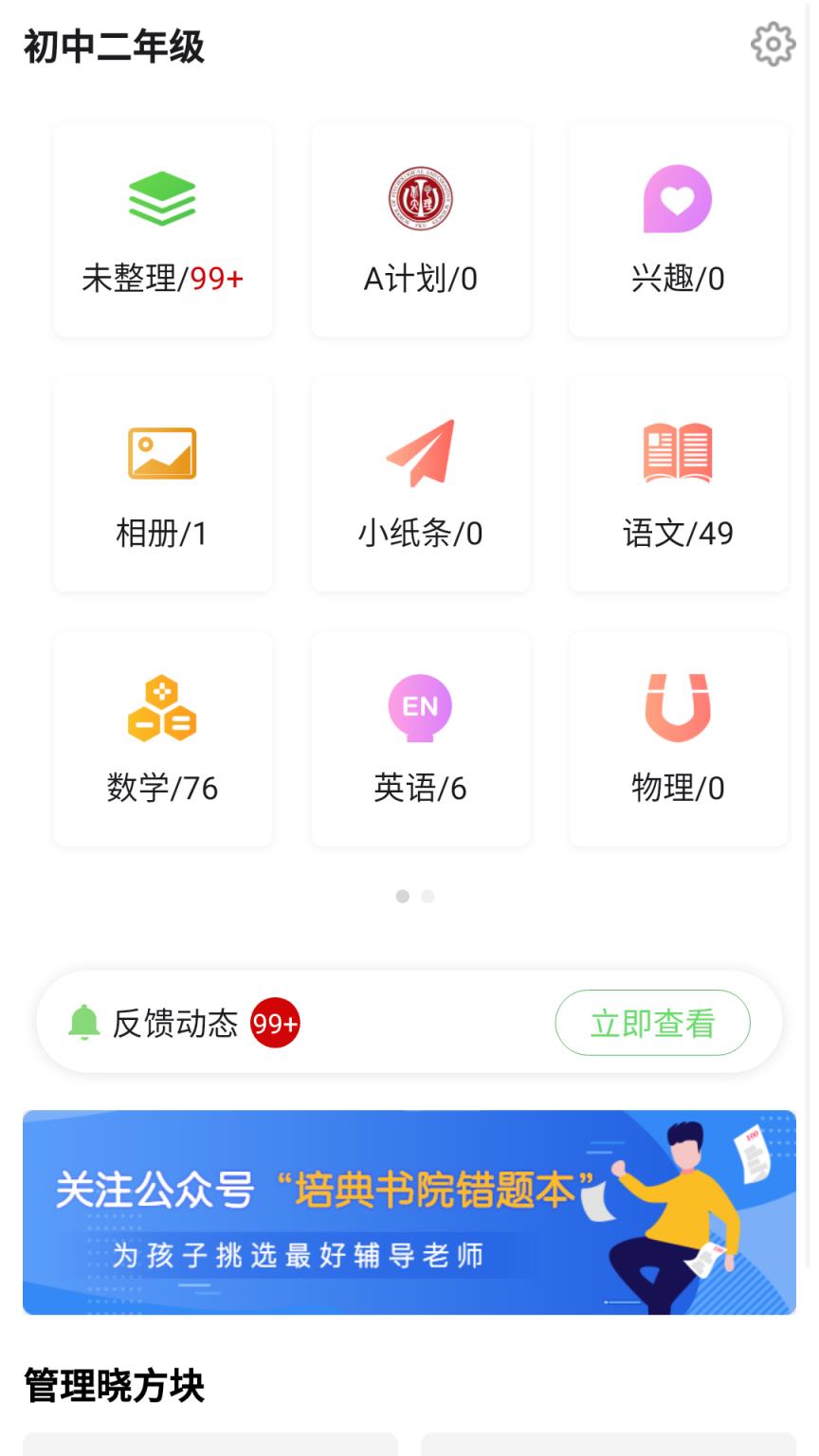Open the A计划 study plan section
Screen dimensions: 819x1456
tap(420, 229)
